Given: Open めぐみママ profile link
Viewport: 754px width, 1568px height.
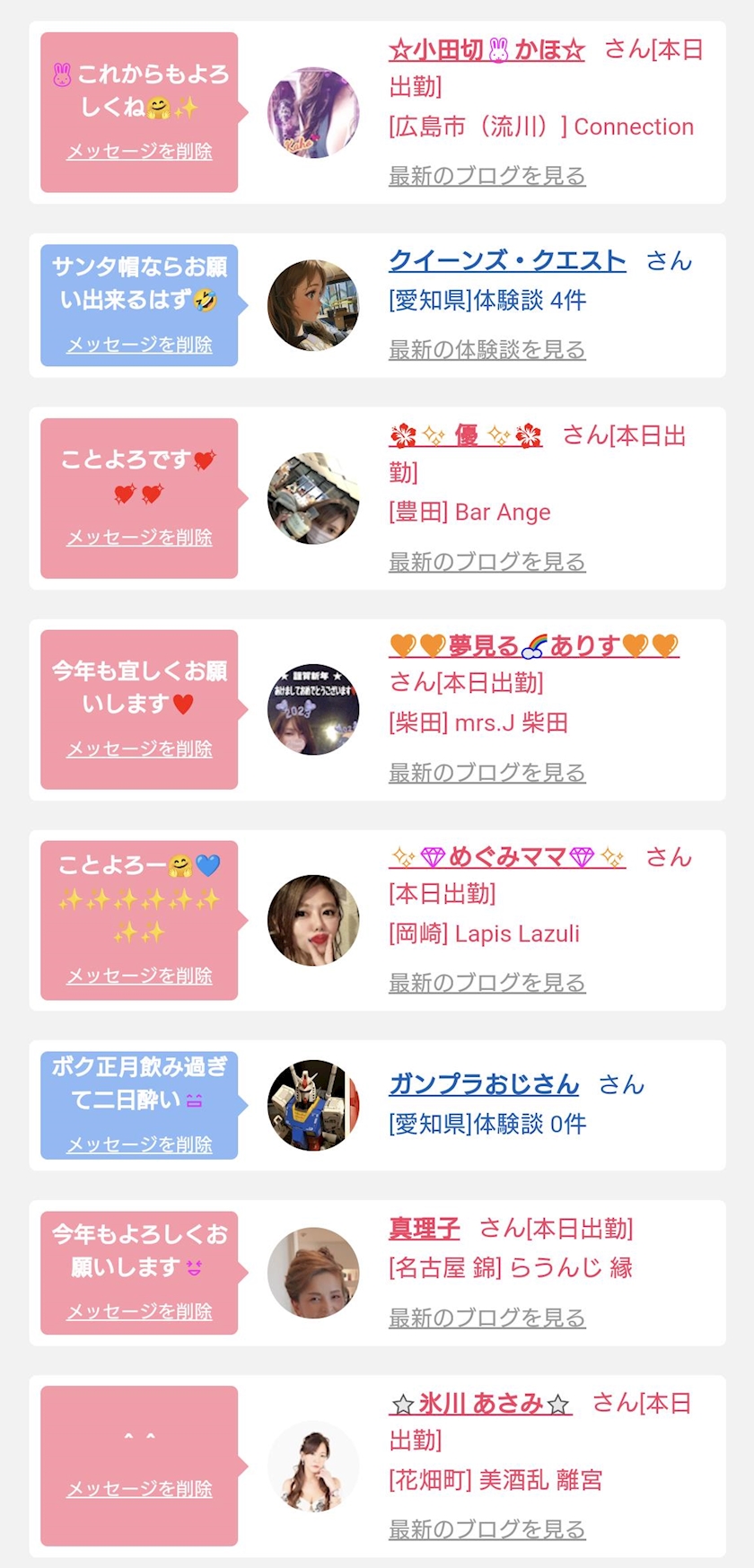Looking at the screenshot, I should (x=507, y=857).
